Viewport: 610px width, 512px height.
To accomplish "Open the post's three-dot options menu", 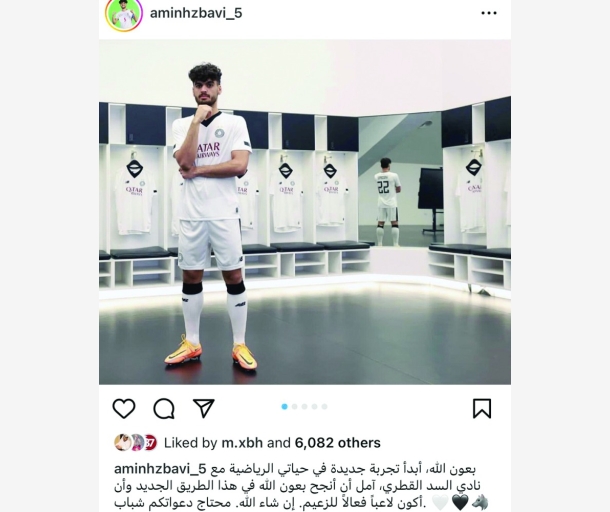I will (488, 14).
